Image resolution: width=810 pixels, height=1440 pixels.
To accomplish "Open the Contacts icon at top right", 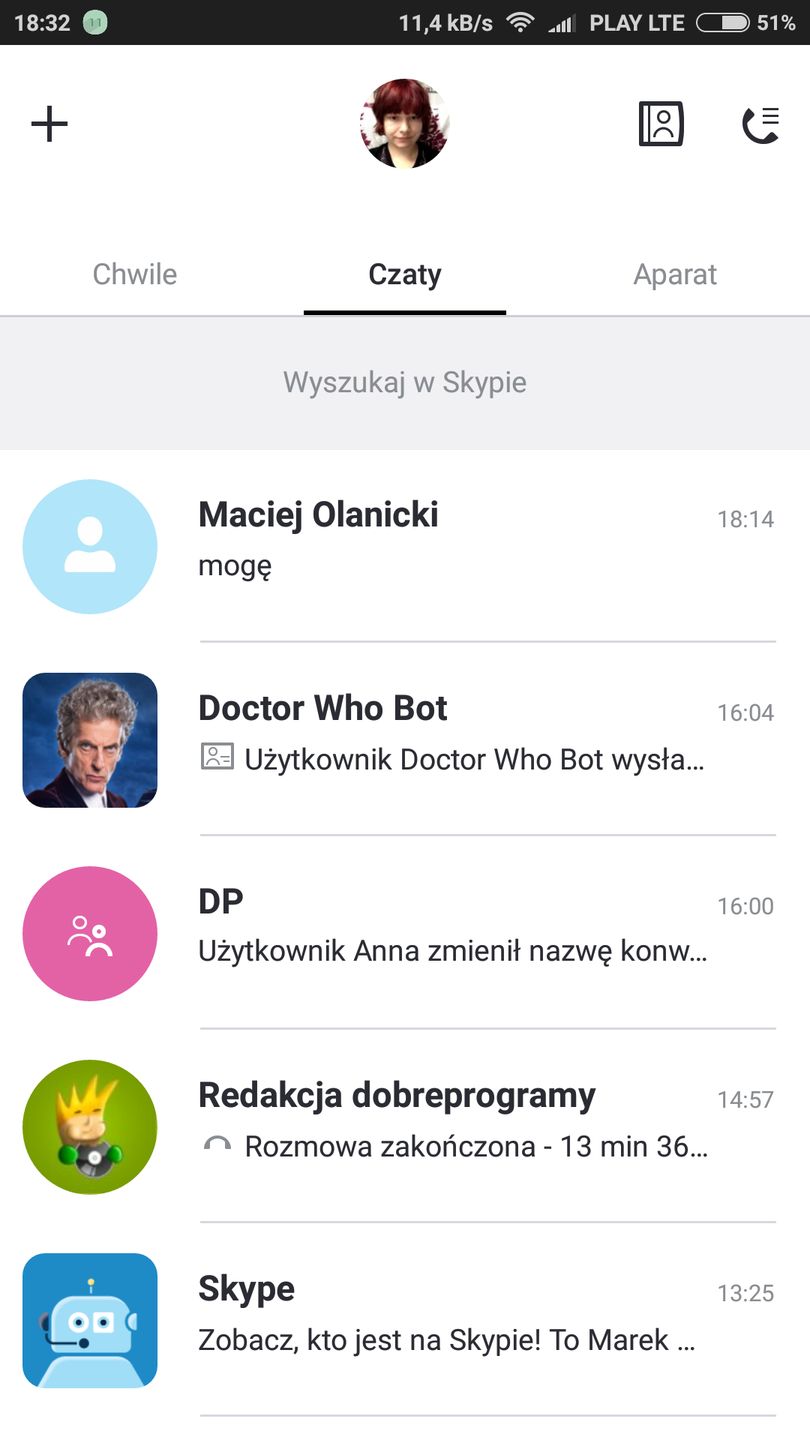I will [x=661, y=123].
